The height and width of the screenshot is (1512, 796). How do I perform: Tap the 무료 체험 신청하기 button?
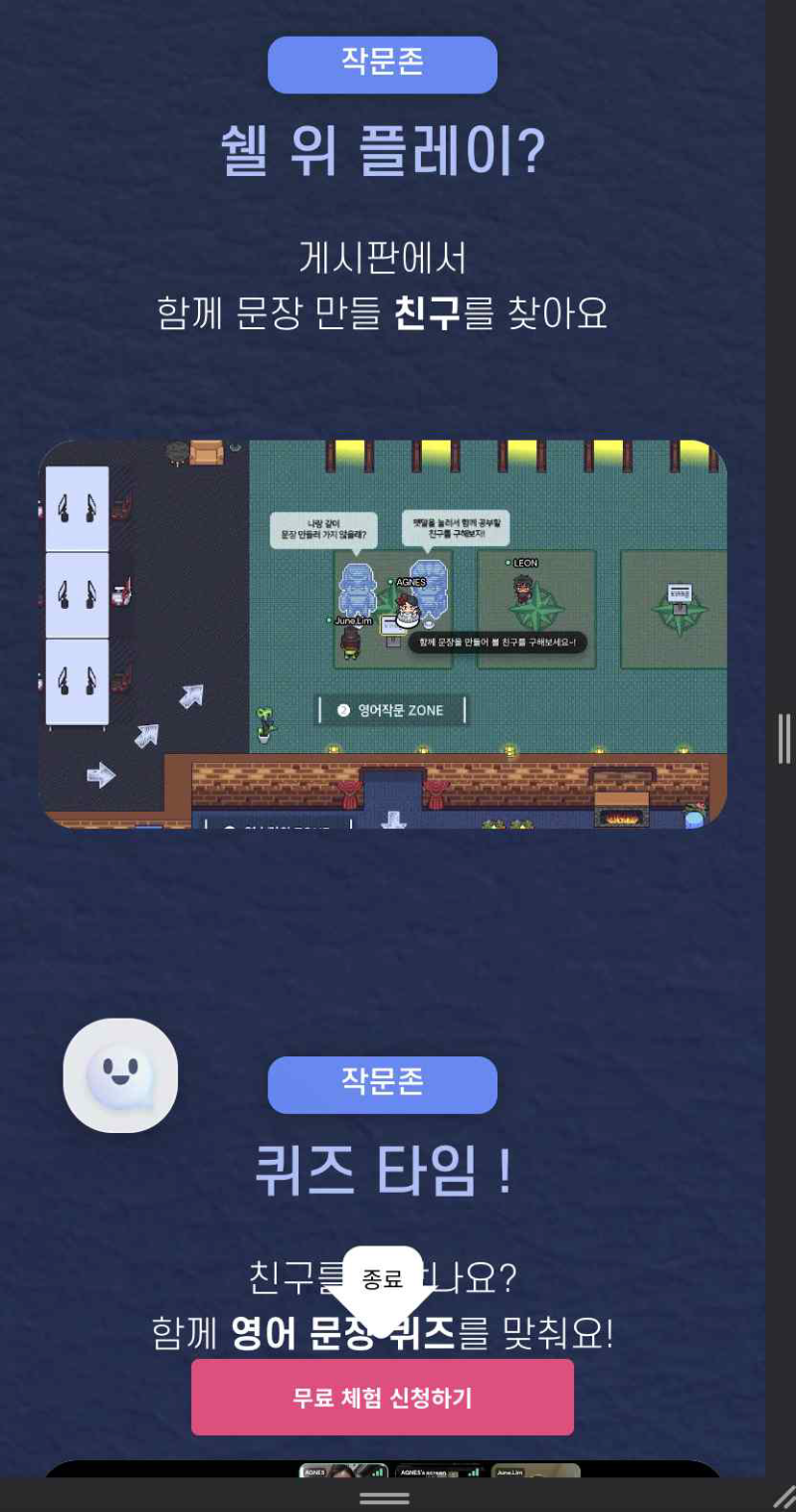pyautogui.click(x=382, y=1397)
